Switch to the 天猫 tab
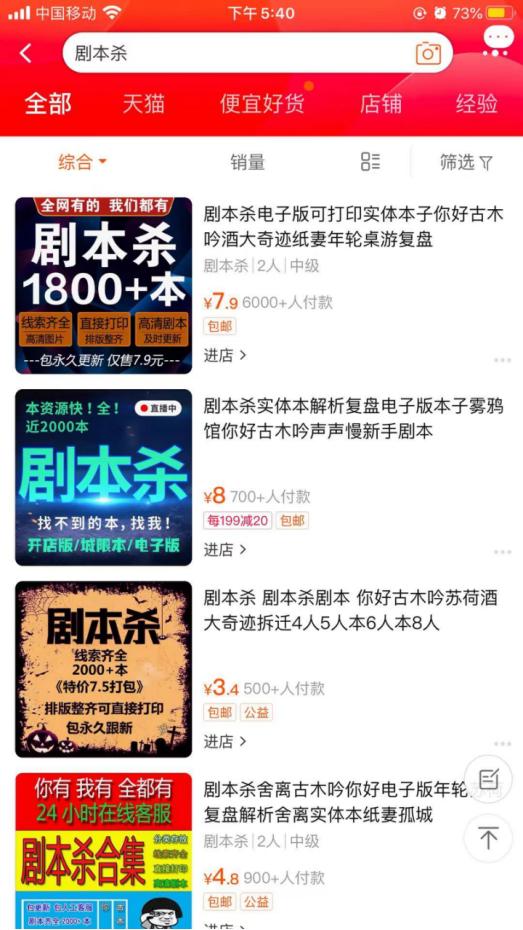523x930 pixels. [x=143, y=104]
